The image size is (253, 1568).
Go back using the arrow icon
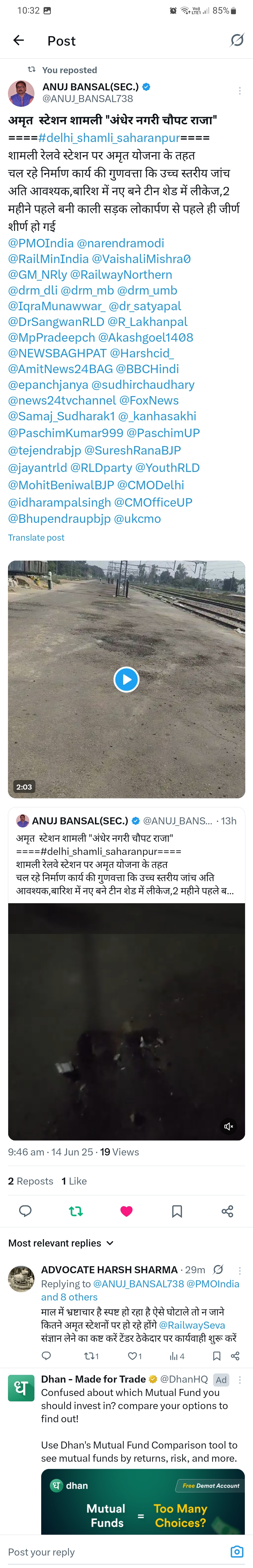tap(19, 40)
